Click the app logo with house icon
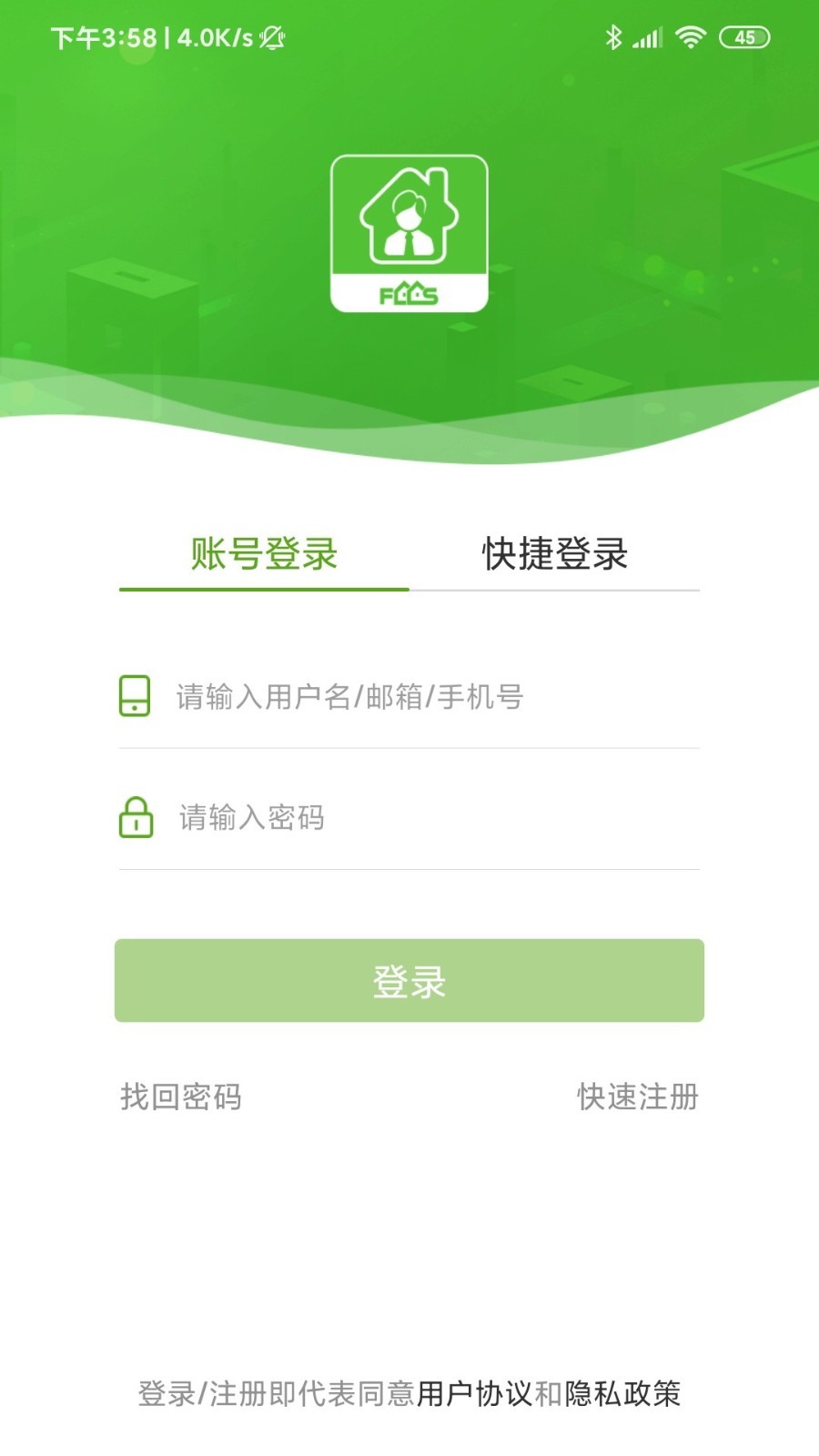The image size is (819, 1456). (x=409, y=232)
